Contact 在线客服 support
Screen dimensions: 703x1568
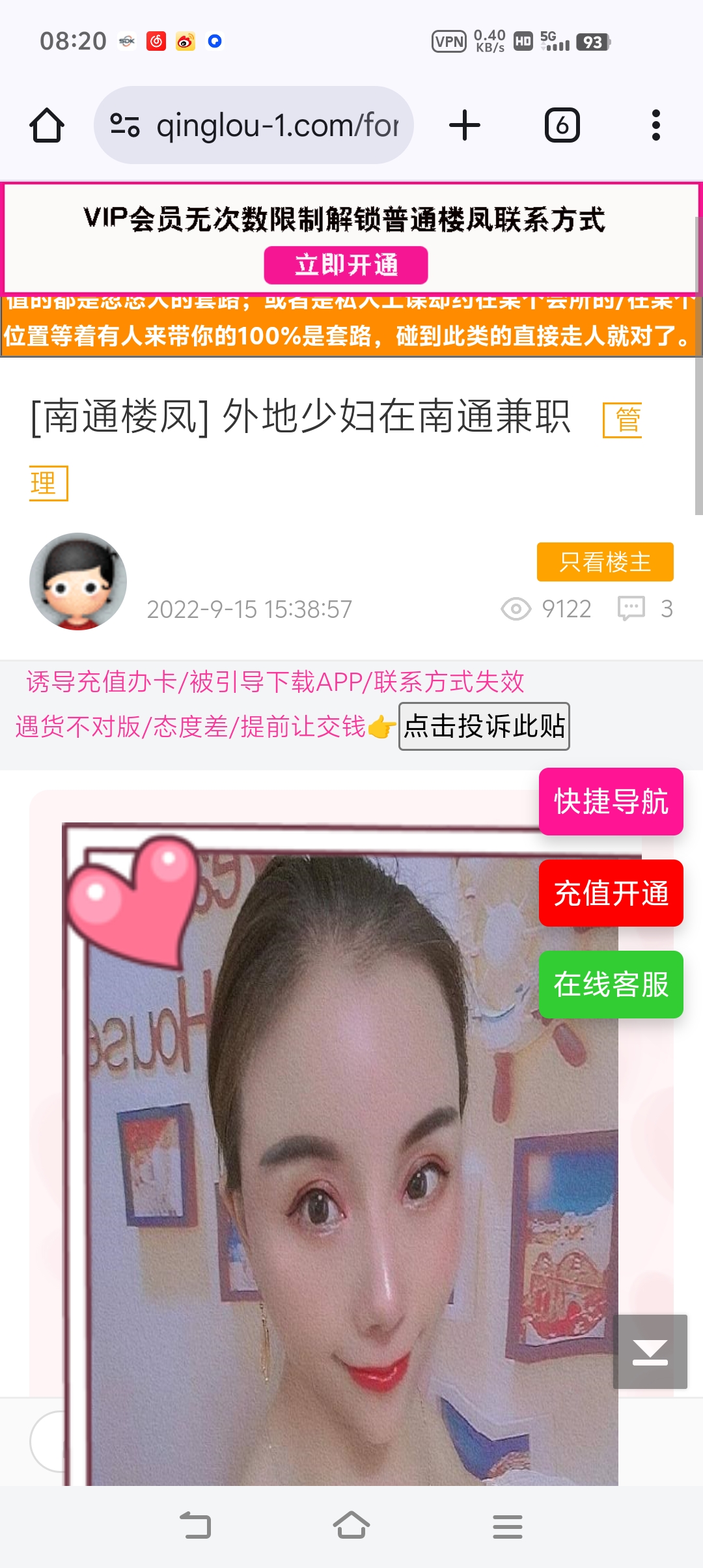(611, 984)
